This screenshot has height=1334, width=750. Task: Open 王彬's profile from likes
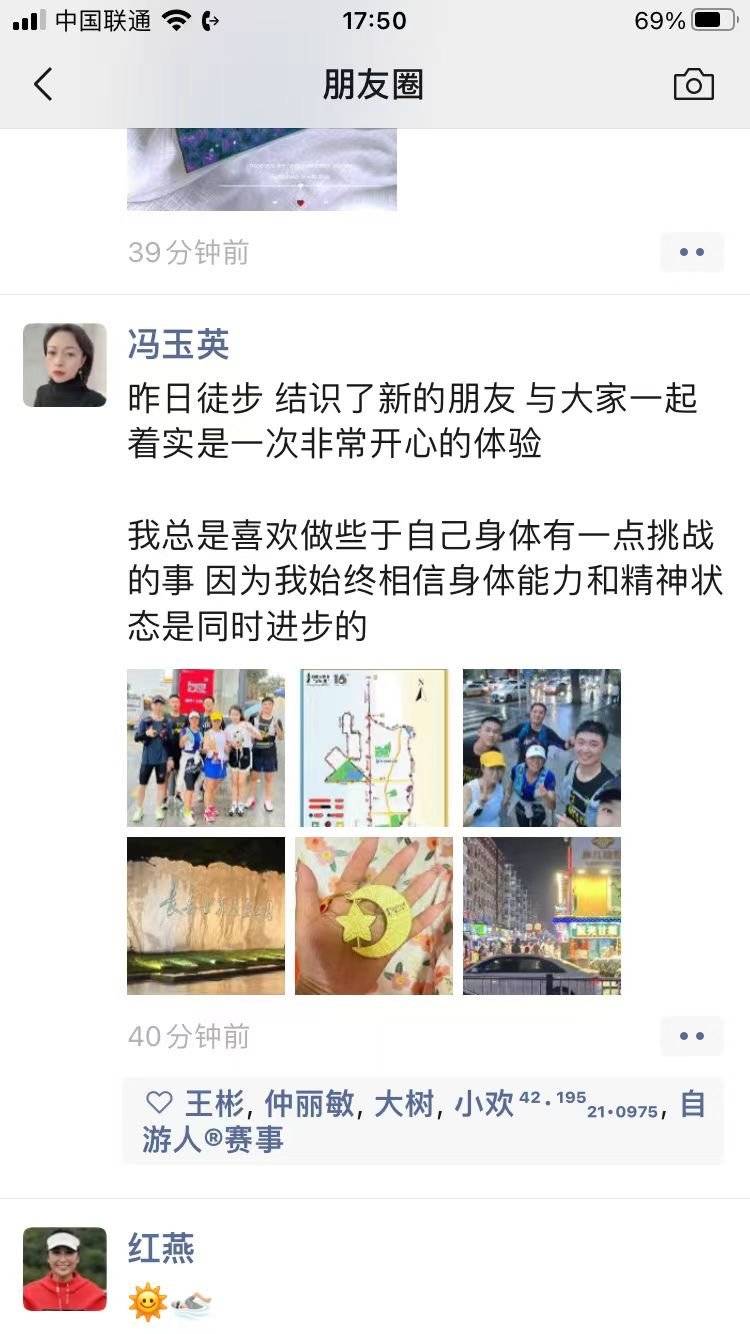[x=214, y=1104]
